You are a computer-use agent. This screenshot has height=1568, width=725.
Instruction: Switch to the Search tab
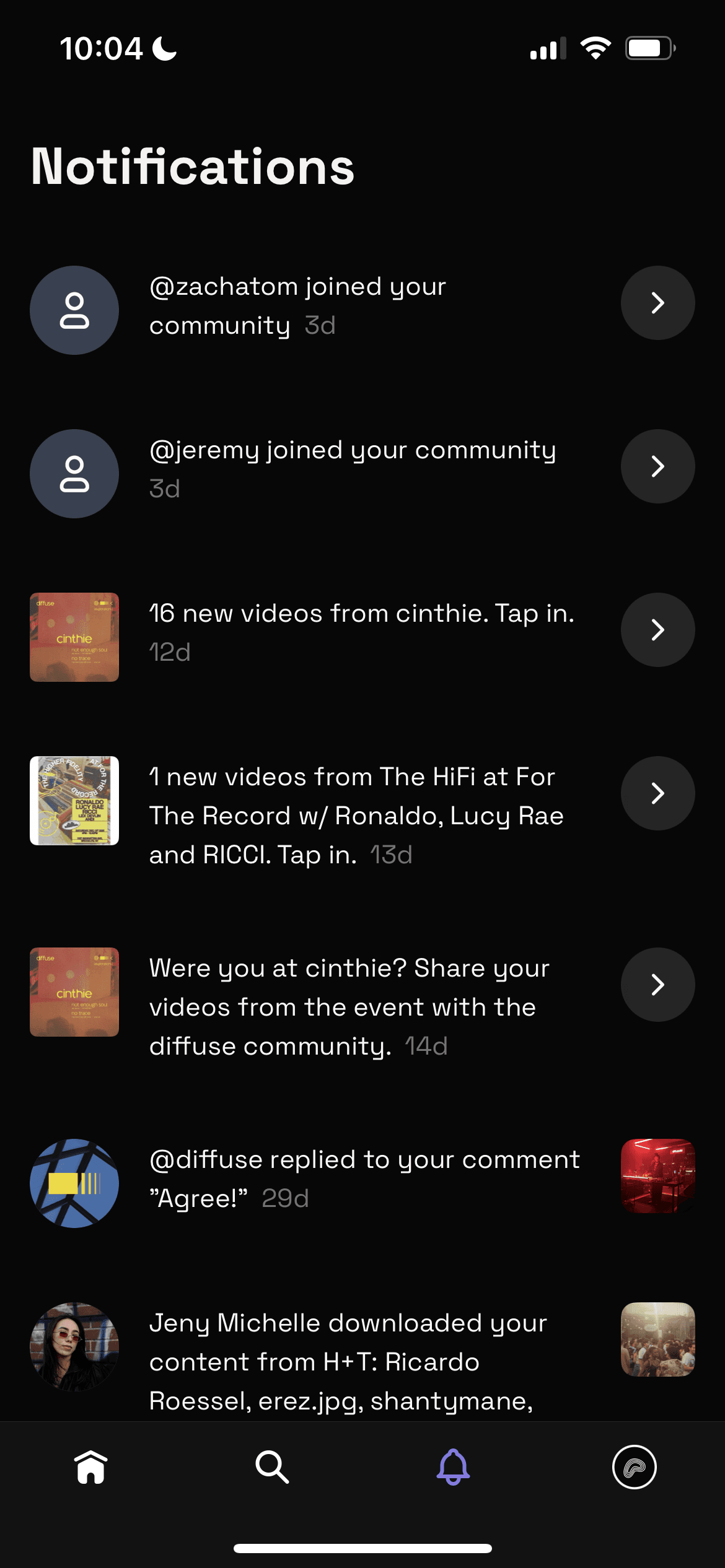point(272,1466)
